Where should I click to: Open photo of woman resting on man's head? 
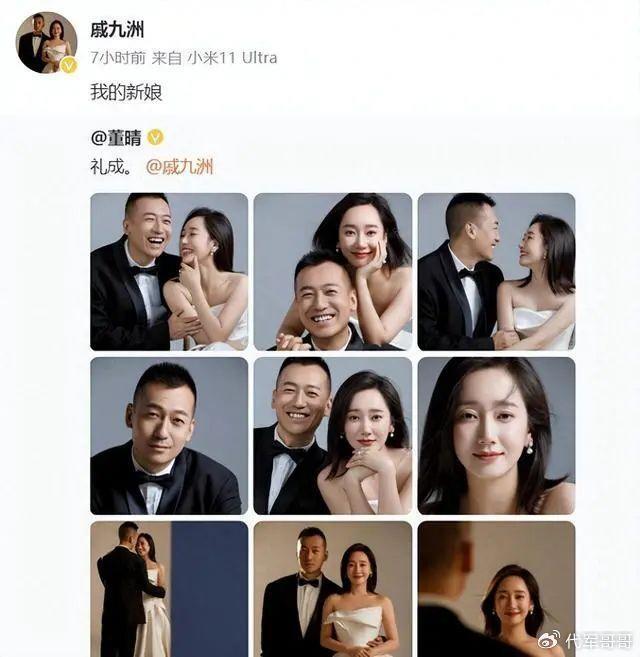pyautogui.click(x=332, y=271)
